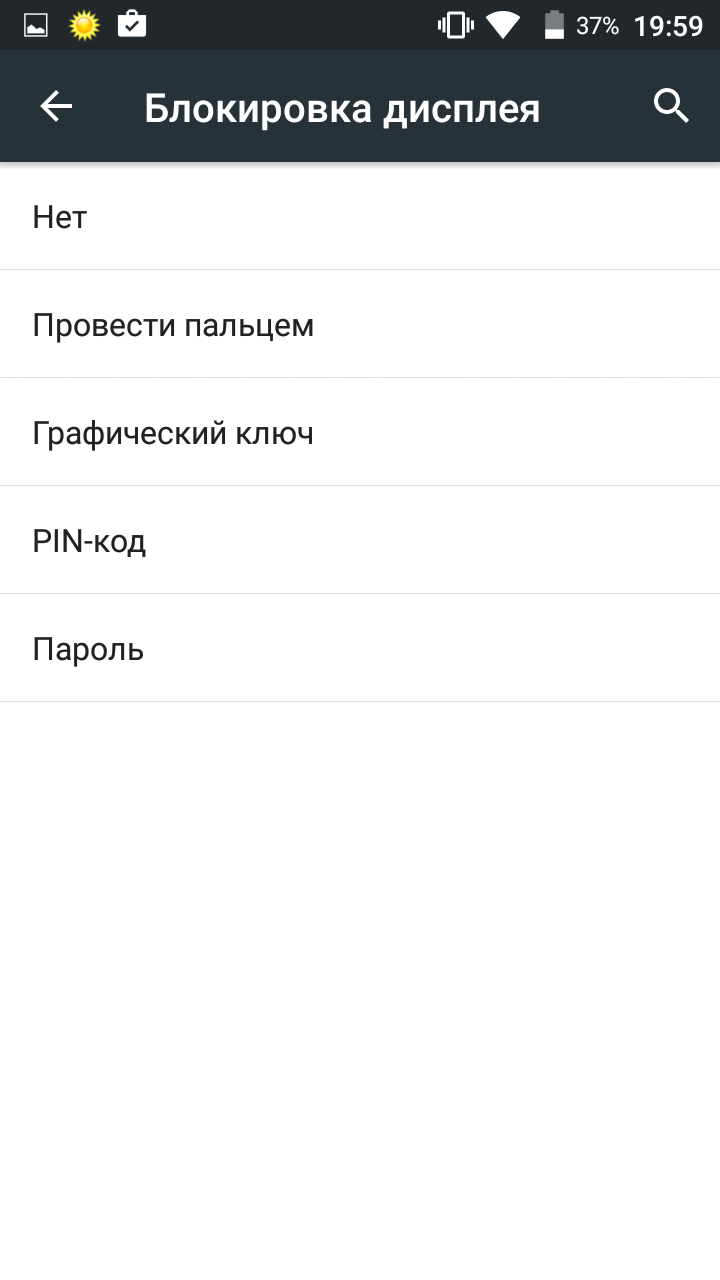
Task: Select the Нет lock option
Action: (x=360, y=217)
